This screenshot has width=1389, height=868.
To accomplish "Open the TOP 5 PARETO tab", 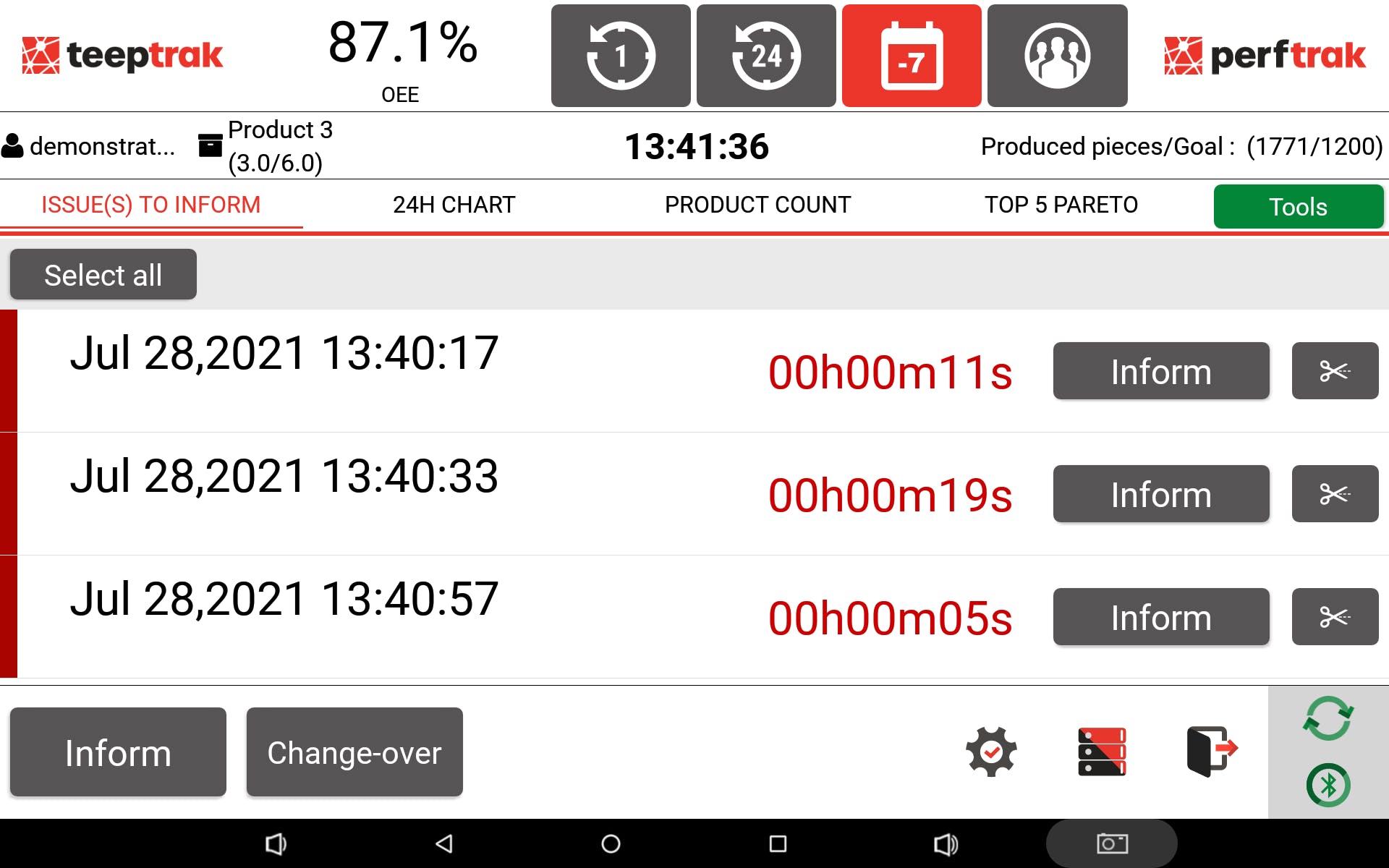I will tap(1061, 205).
